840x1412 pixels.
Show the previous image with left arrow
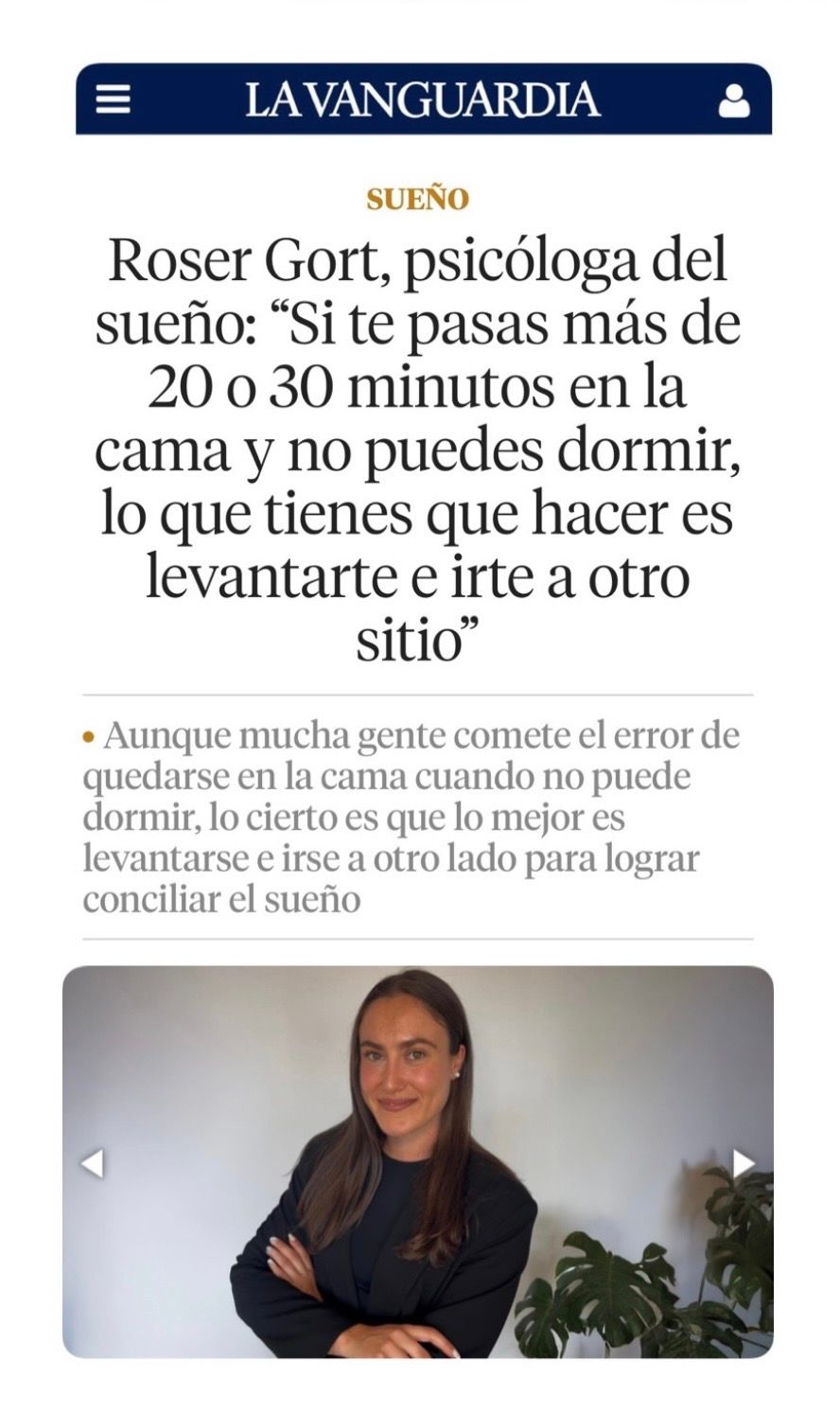click(91, 1163)
